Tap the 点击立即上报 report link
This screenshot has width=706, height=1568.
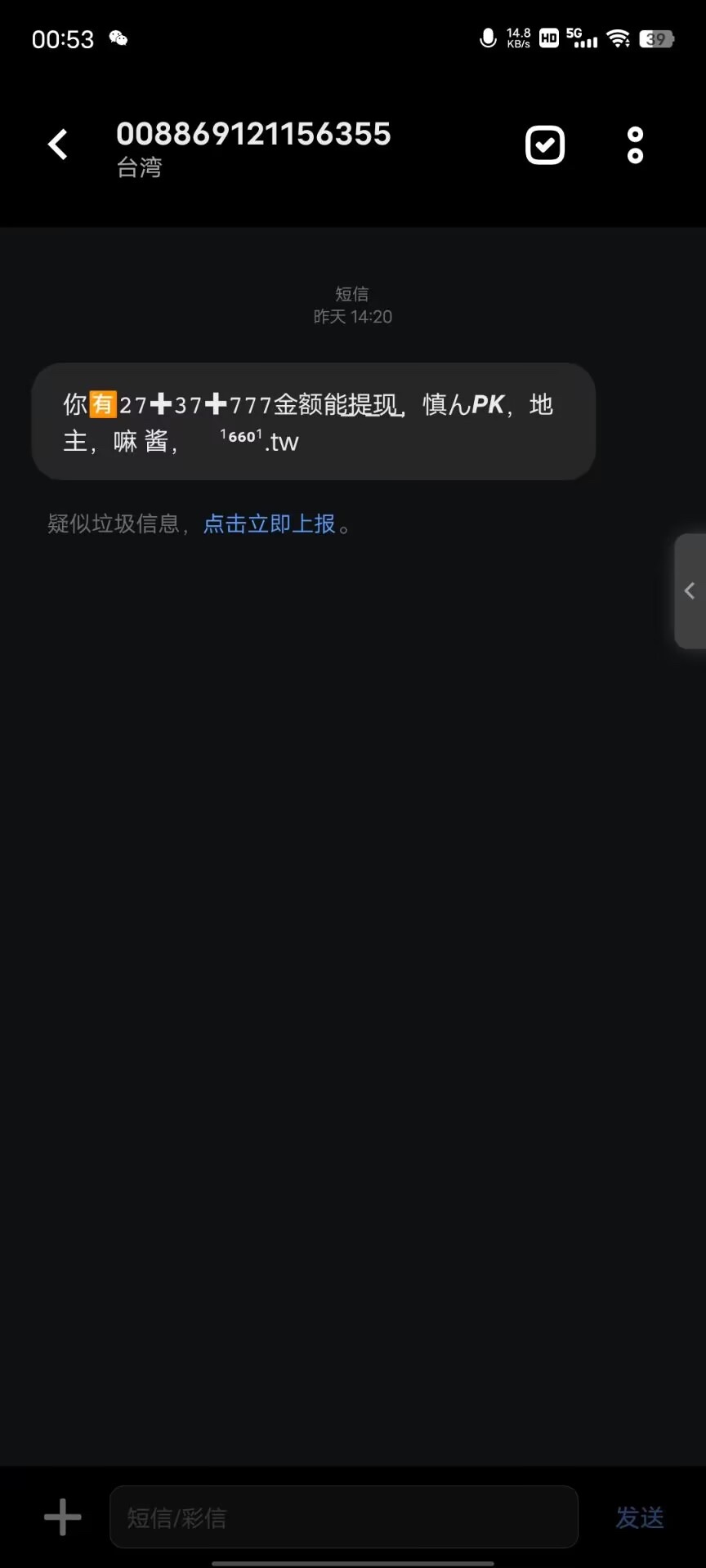coord(269,523)
